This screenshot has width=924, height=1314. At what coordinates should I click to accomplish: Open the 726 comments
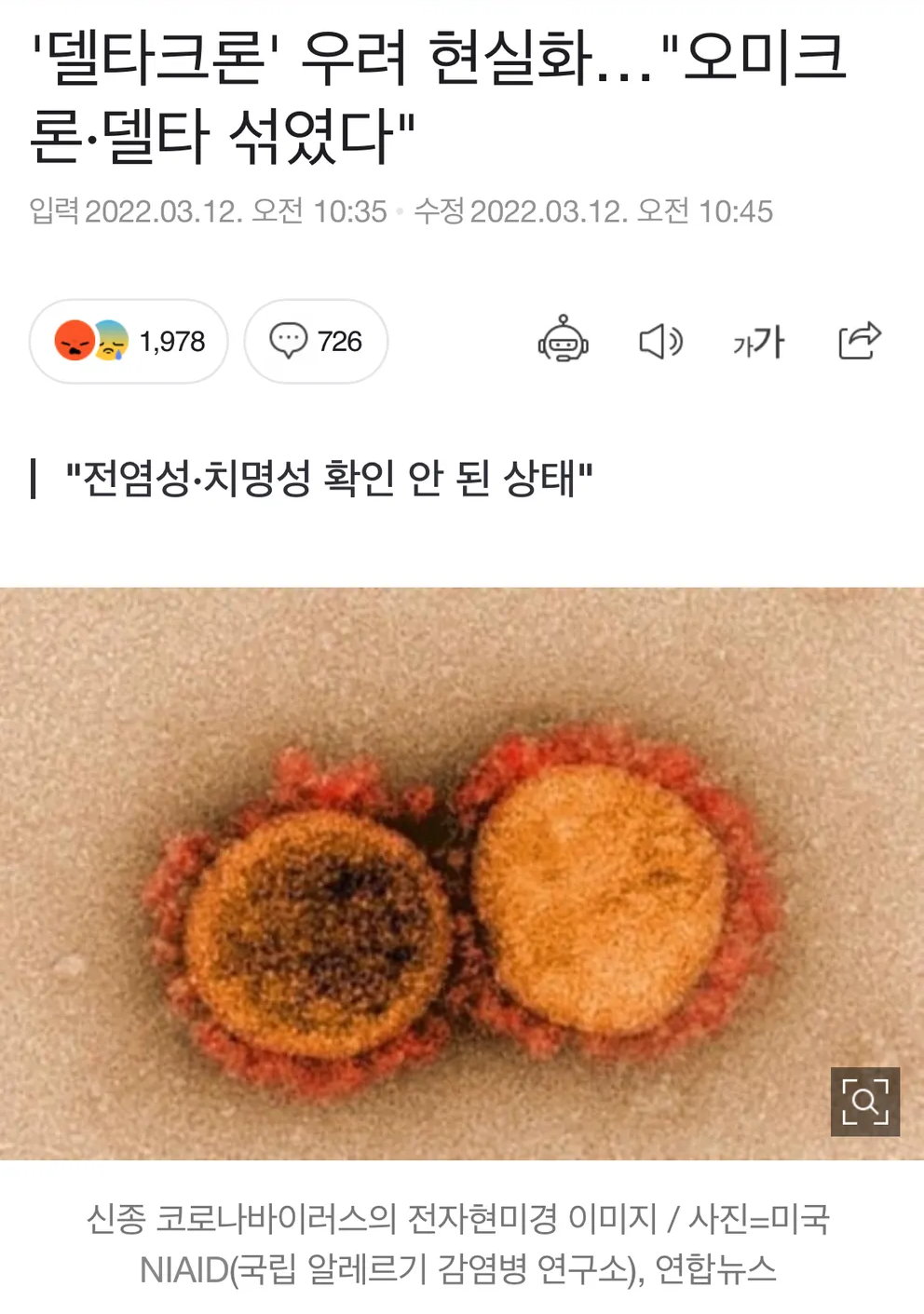316,342
